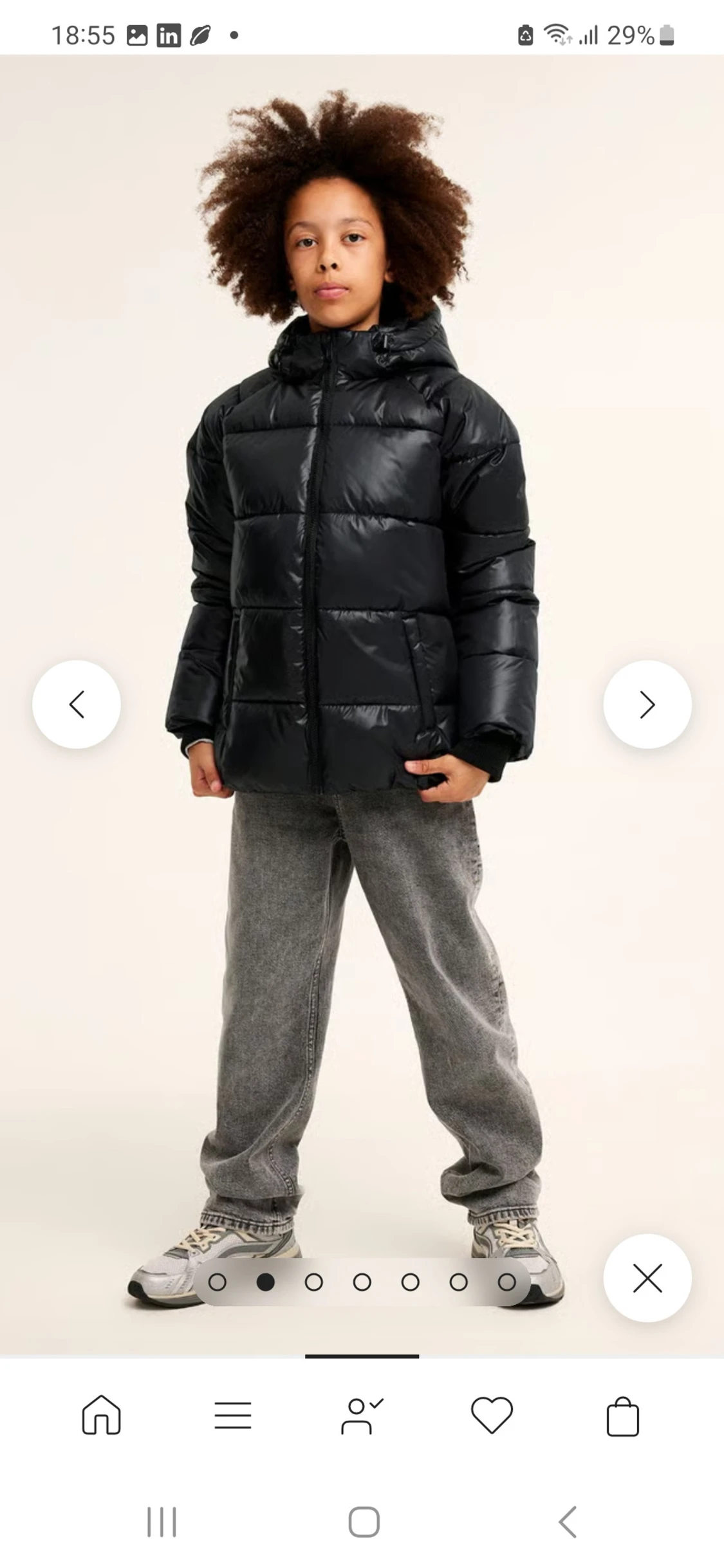Viewport: 724px width, 1568px height.
Task: Open the account profile tab
Action: pos(362,1416)
